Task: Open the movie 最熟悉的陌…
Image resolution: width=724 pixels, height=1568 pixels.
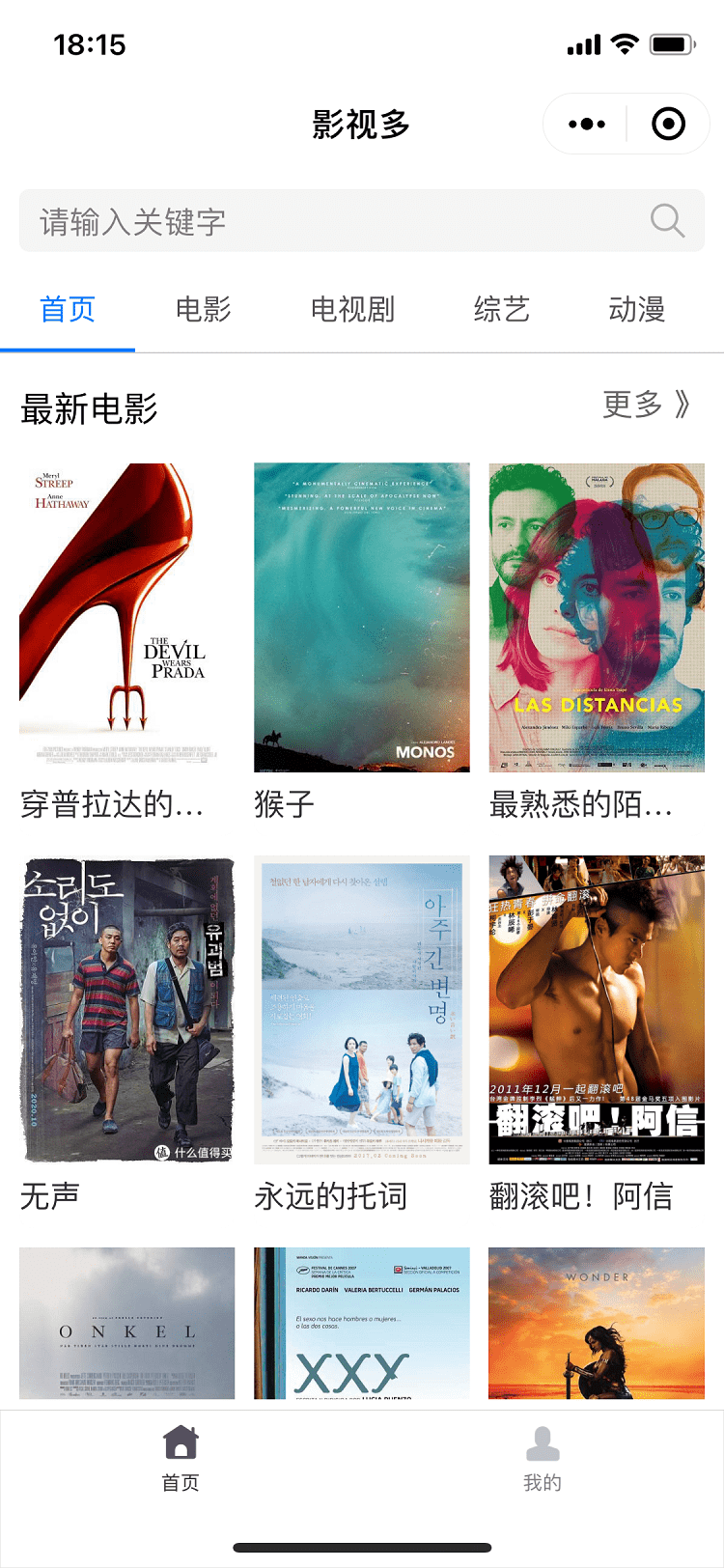Action: (597, 617)
